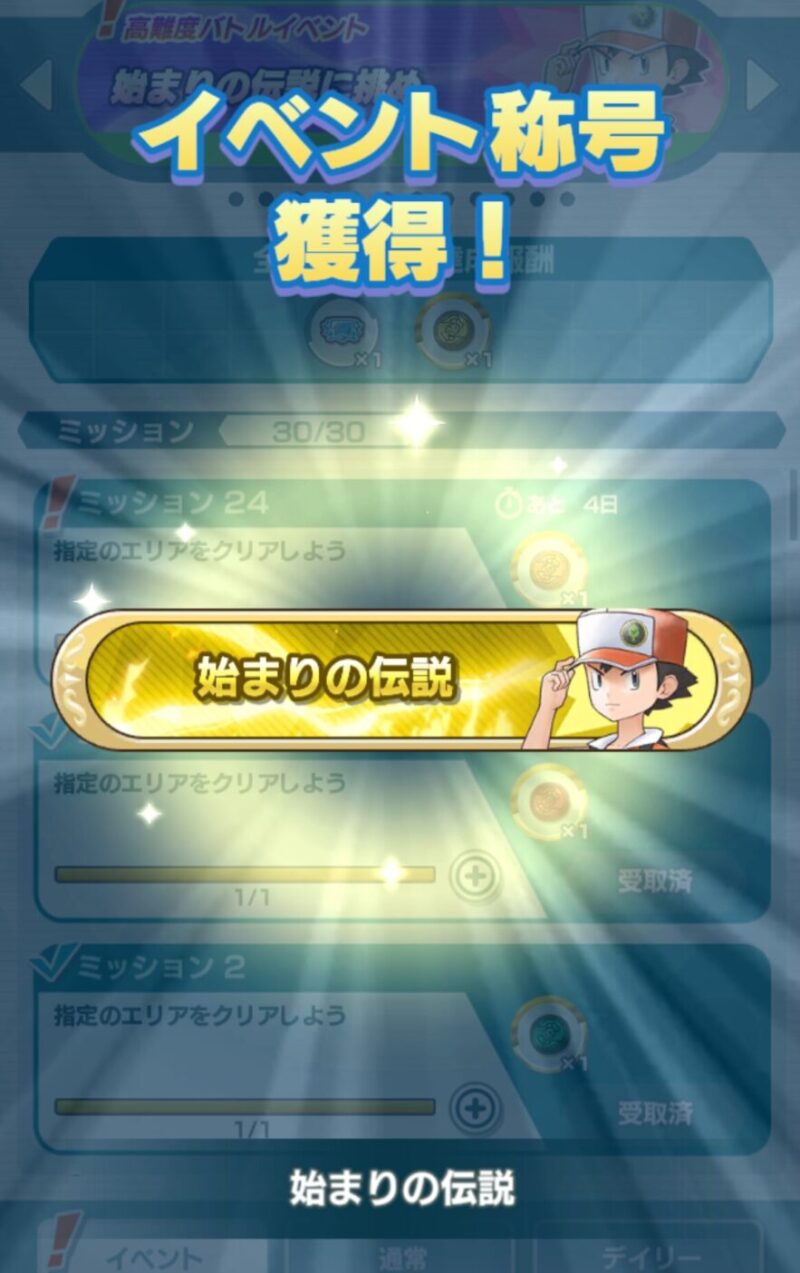Image resolution: width=800 pixels, height=1273 pixels.
Task: Switch to the 通常 missions tab
Action: tap(402, 1253)
